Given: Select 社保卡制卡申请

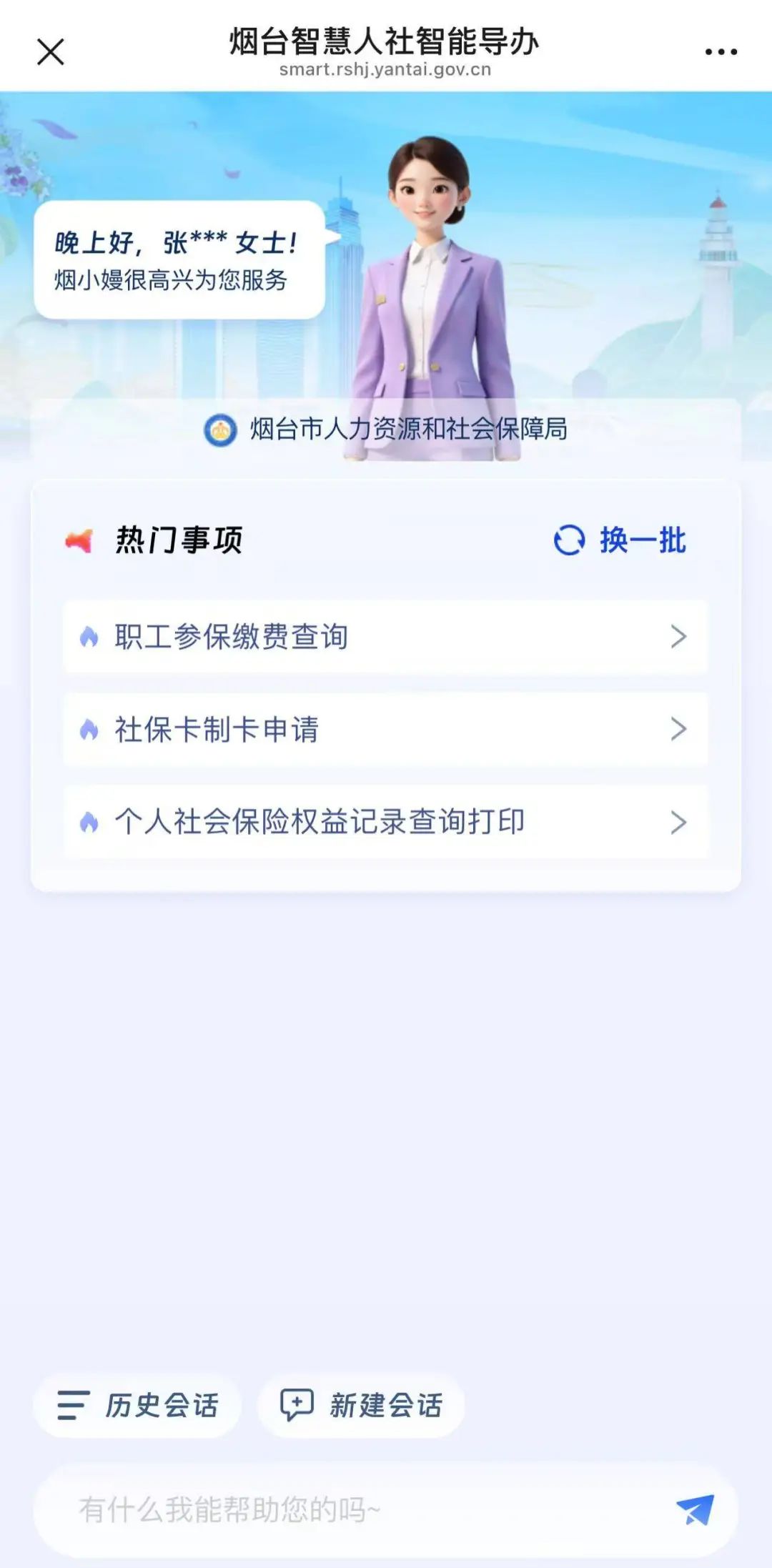Looking at the screenshot, I should tap(385, 730).
